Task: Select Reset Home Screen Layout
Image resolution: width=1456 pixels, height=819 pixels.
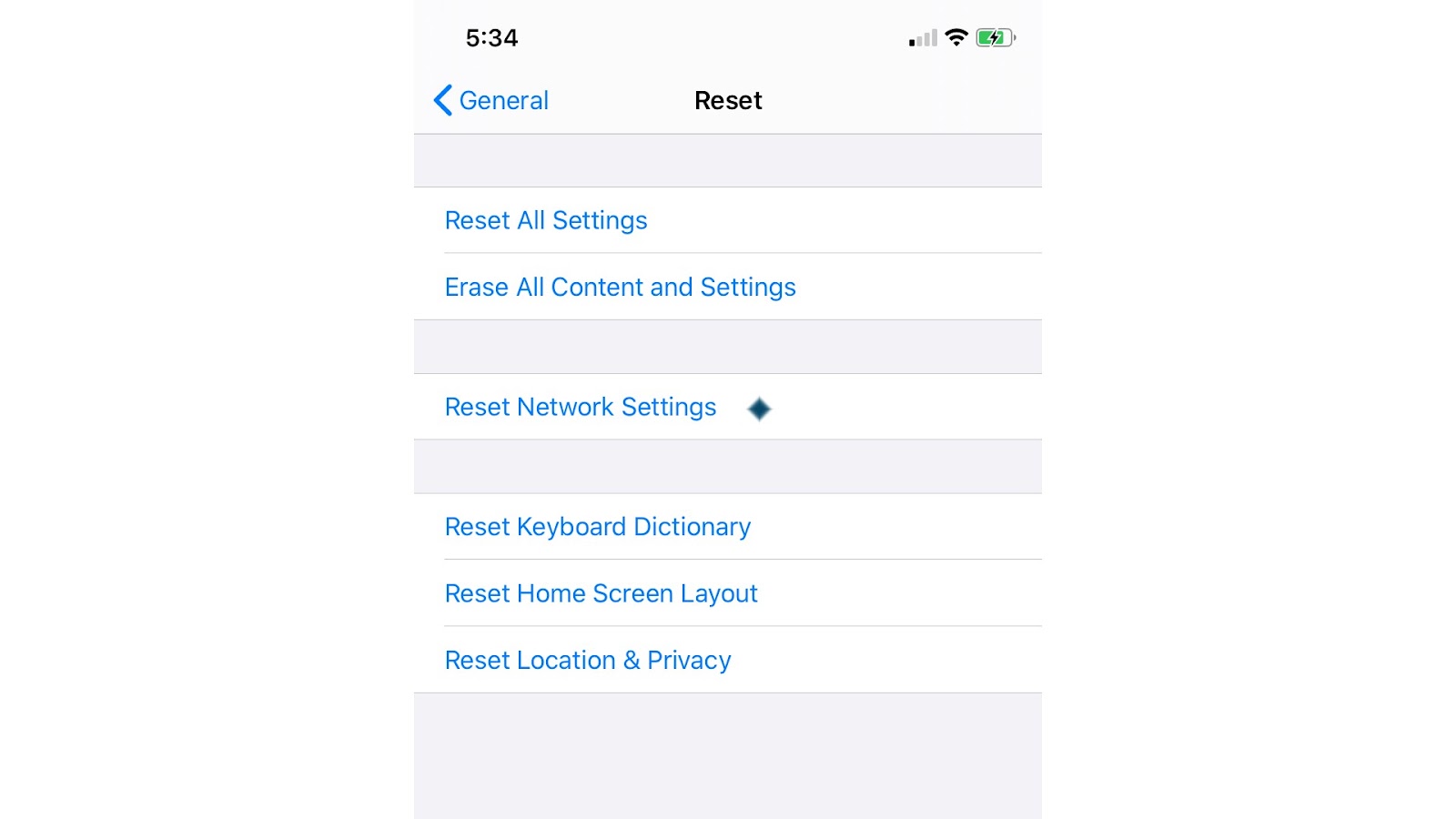Action: pyautogui.click(x=601, y=593)
